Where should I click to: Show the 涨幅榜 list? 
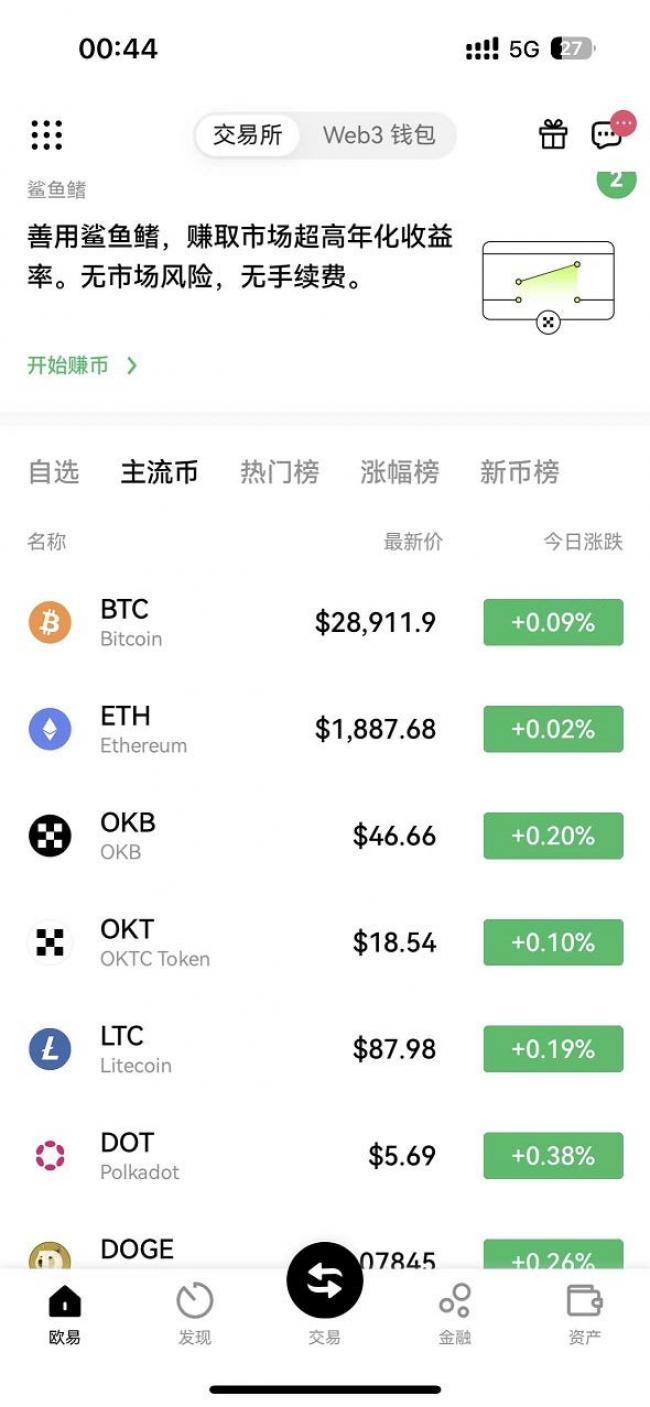(399, 472)
